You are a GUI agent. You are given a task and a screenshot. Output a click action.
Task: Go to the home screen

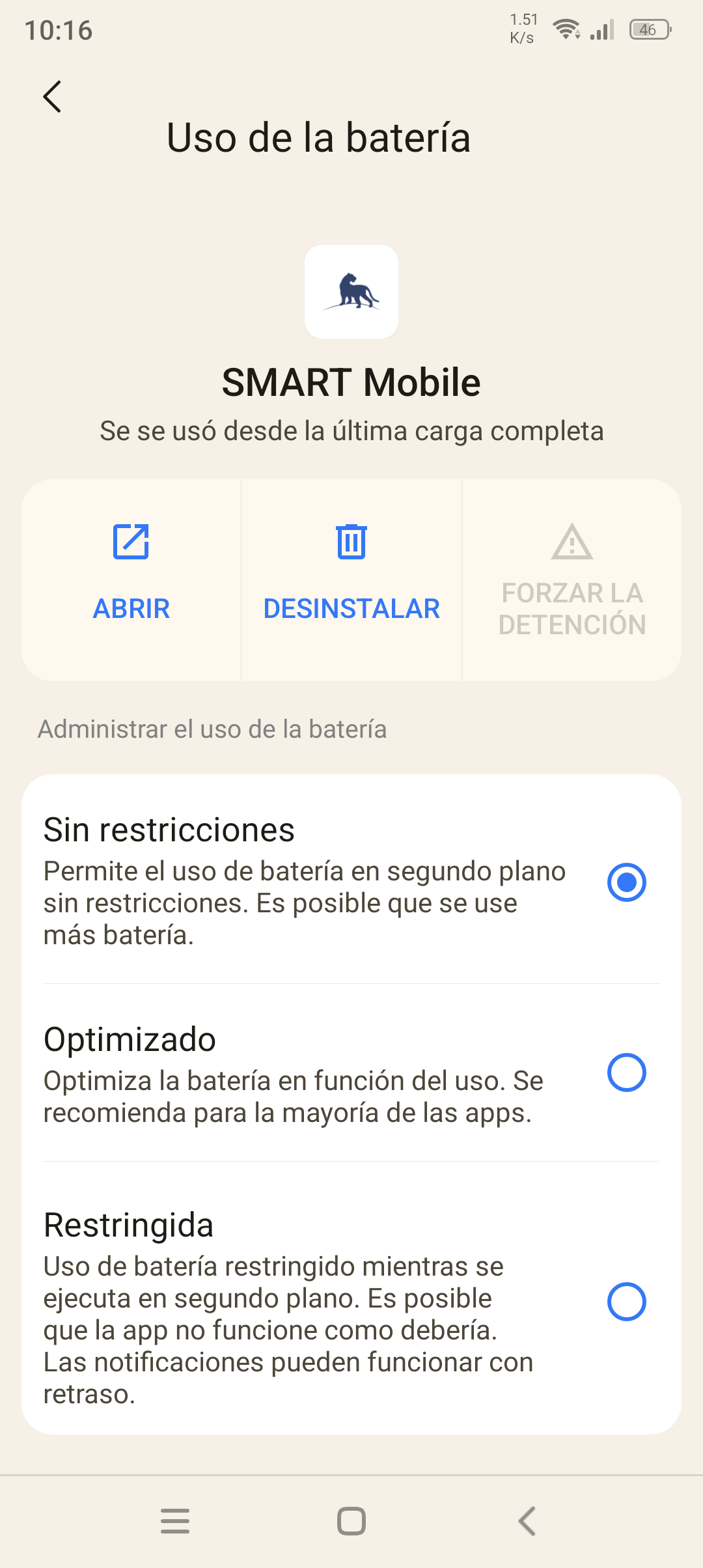(x=351, y=1521)
